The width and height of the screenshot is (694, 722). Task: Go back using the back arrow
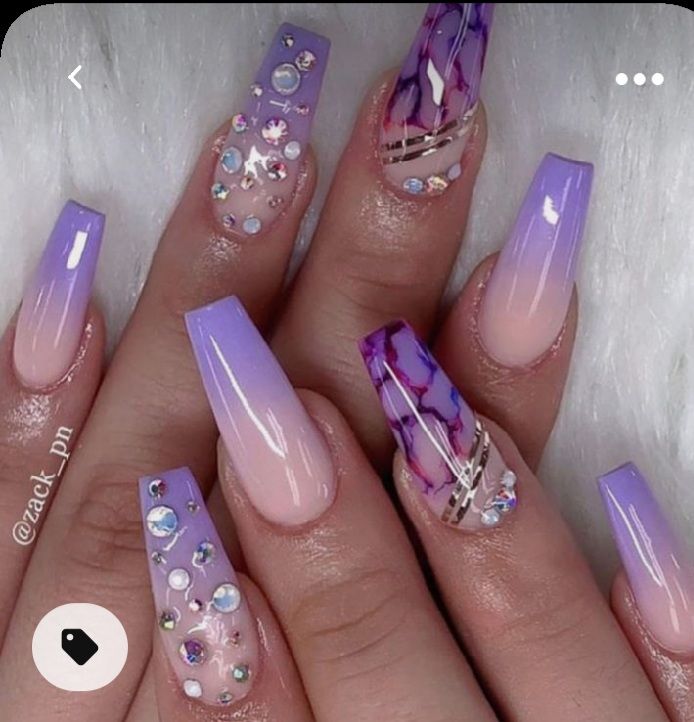75,78
